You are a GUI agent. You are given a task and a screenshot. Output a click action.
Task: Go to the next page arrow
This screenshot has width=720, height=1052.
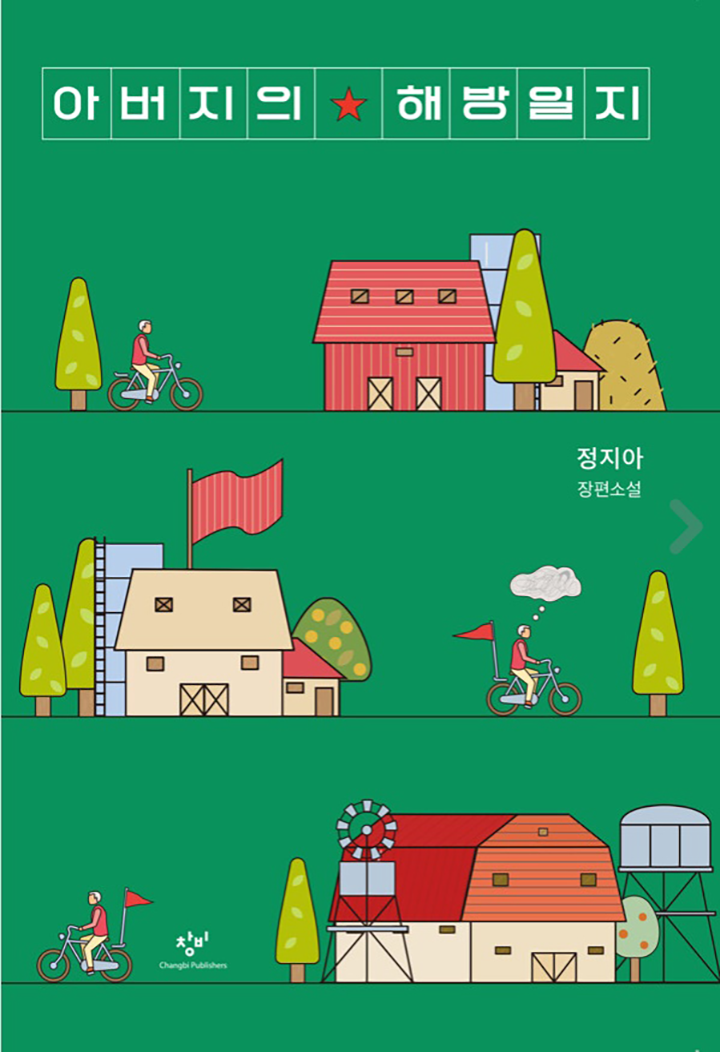pyautogui.click(x=686, y=526)
